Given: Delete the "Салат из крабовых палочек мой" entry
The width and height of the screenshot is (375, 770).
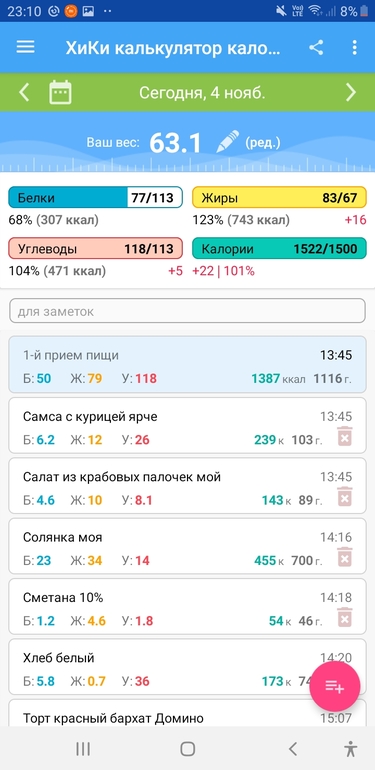Looking at the screenshot, I should (346, 497).
